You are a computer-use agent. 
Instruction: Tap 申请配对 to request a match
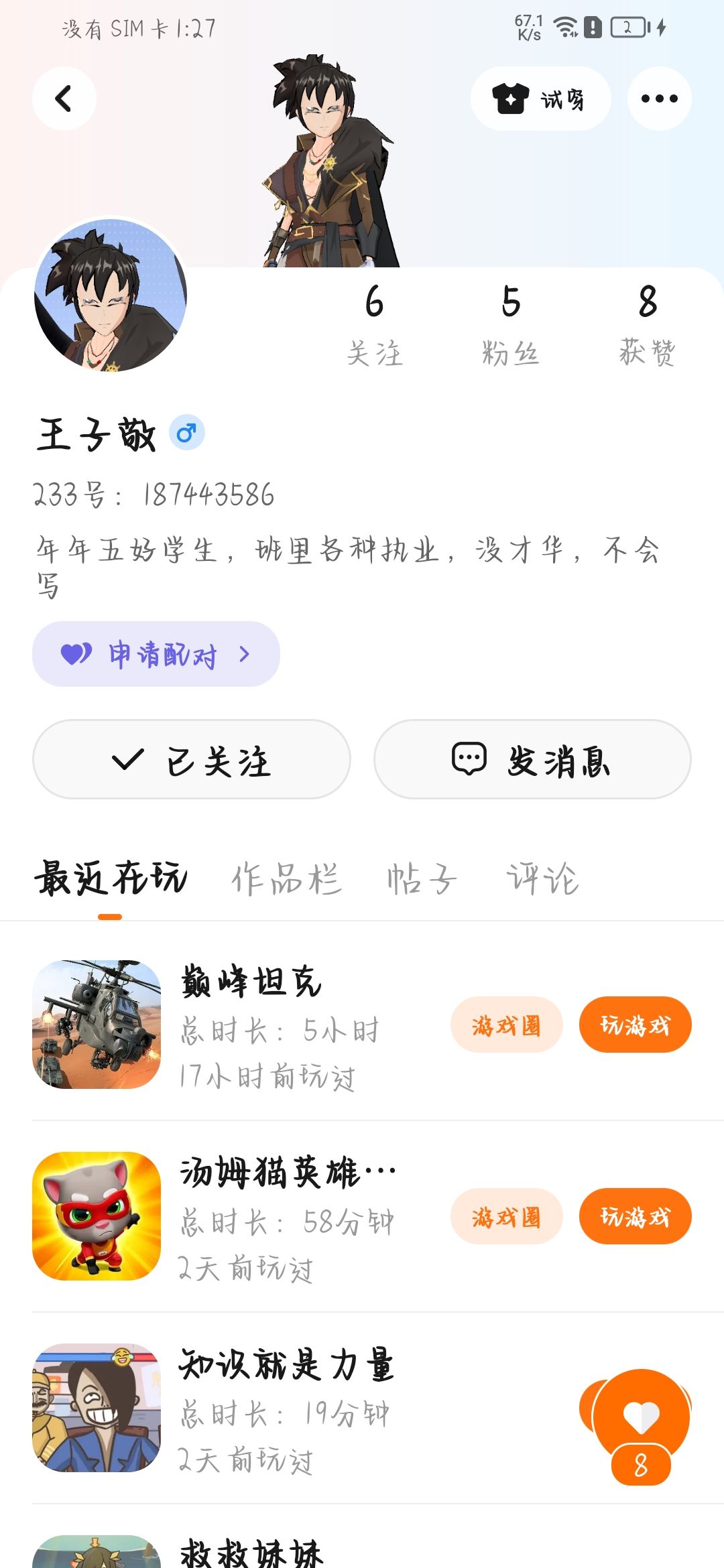point(156,654)
